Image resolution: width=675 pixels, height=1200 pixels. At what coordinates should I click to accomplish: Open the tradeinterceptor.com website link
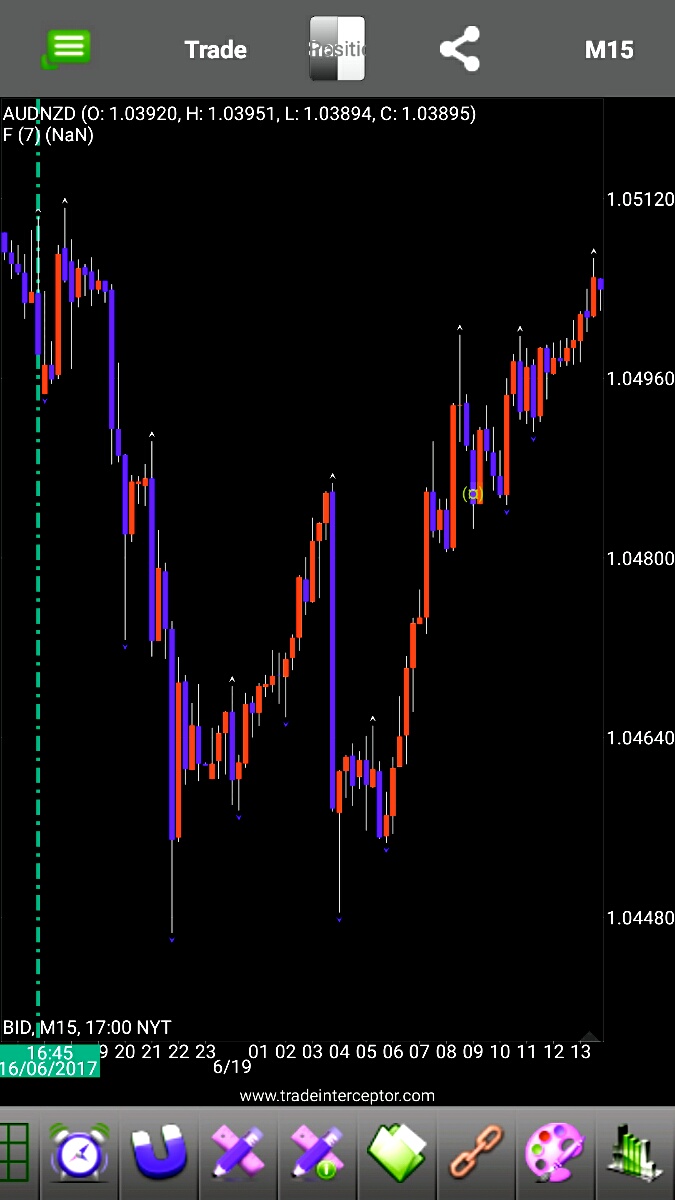click(x=337, y=1095)
